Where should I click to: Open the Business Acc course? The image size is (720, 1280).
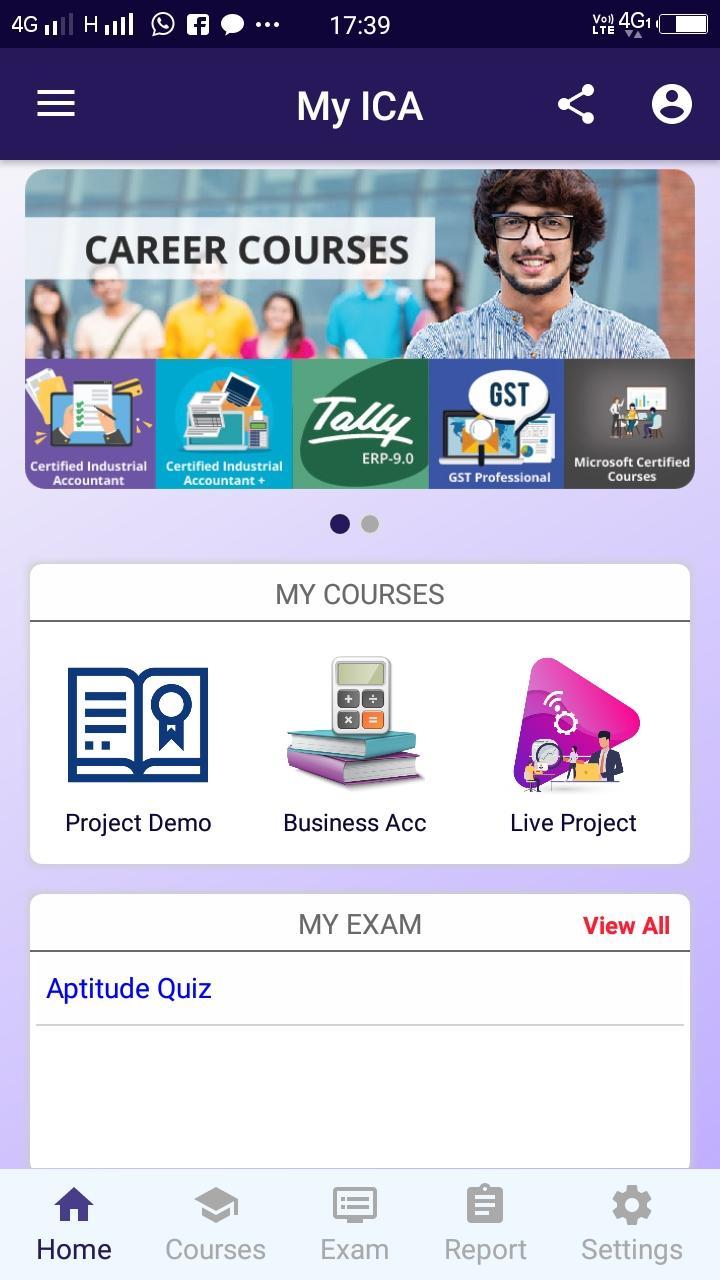[355, 745]
